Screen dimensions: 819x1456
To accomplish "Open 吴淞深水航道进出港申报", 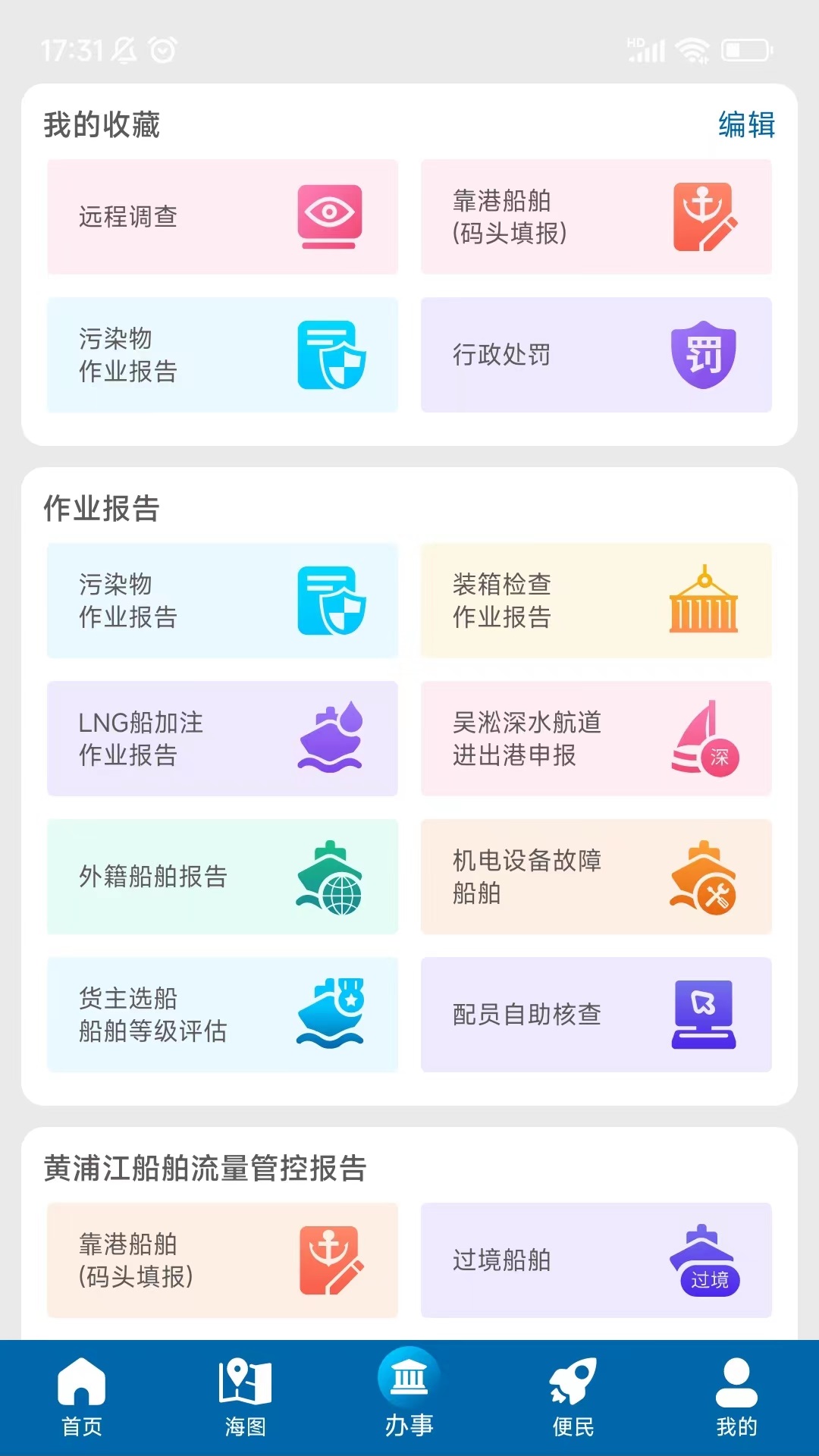I will (596, 739).
